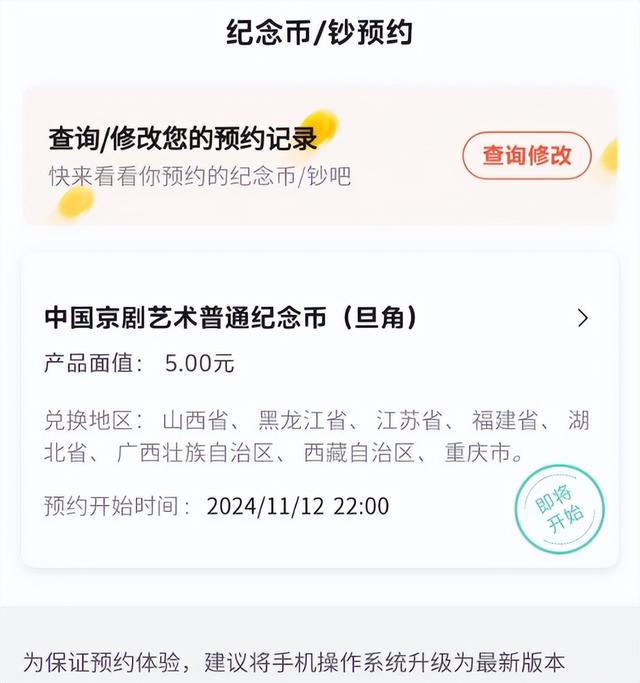Viewport: 640px width, 683px height.
Task: Open the 中国京剧艺术普通纪念币（旦角）card
Action: (x=319, y=318)
